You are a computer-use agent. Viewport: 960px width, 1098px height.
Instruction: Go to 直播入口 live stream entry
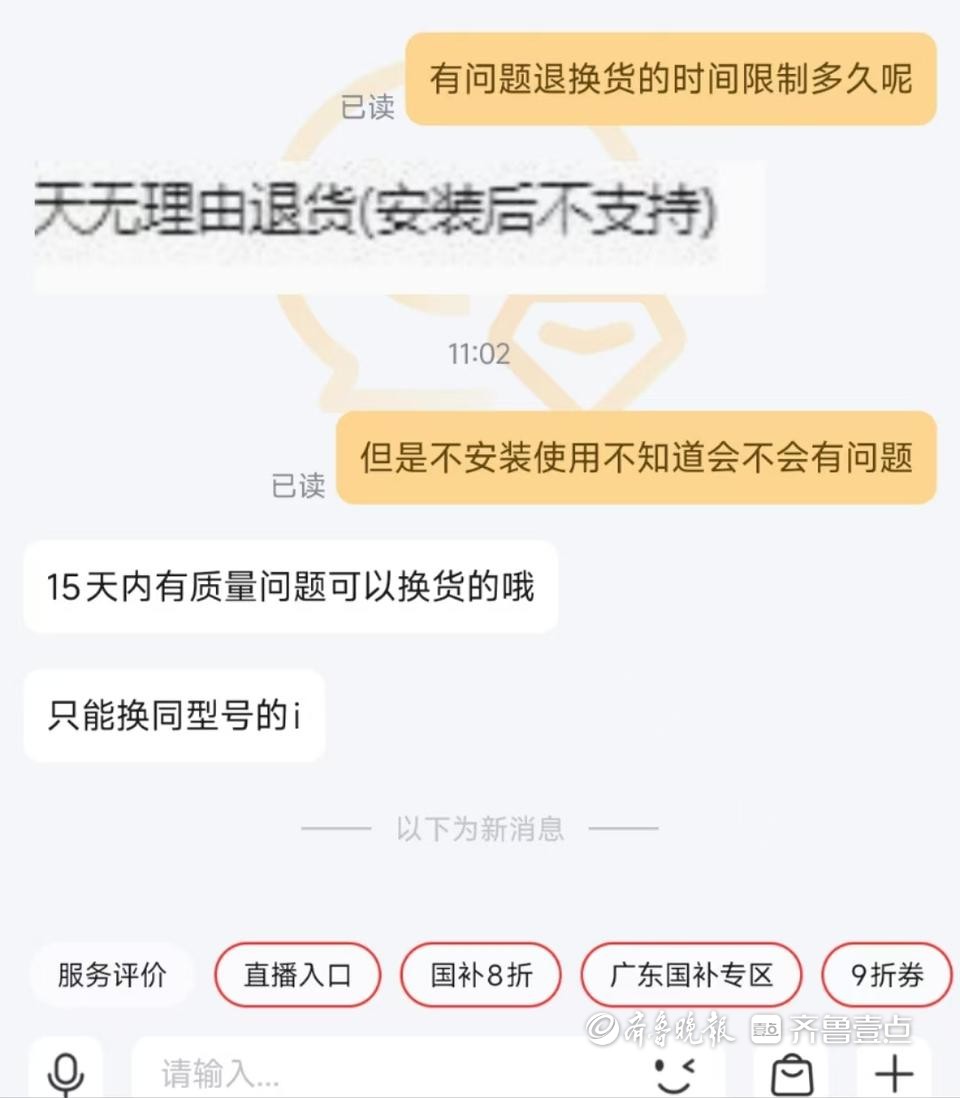297,975
